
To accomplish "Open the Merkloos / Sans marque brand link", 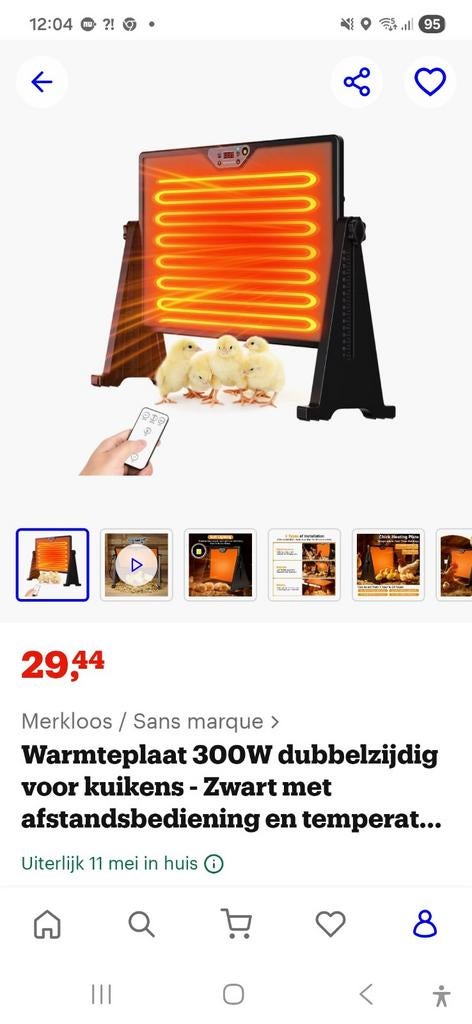I will [x=150, y=721].
